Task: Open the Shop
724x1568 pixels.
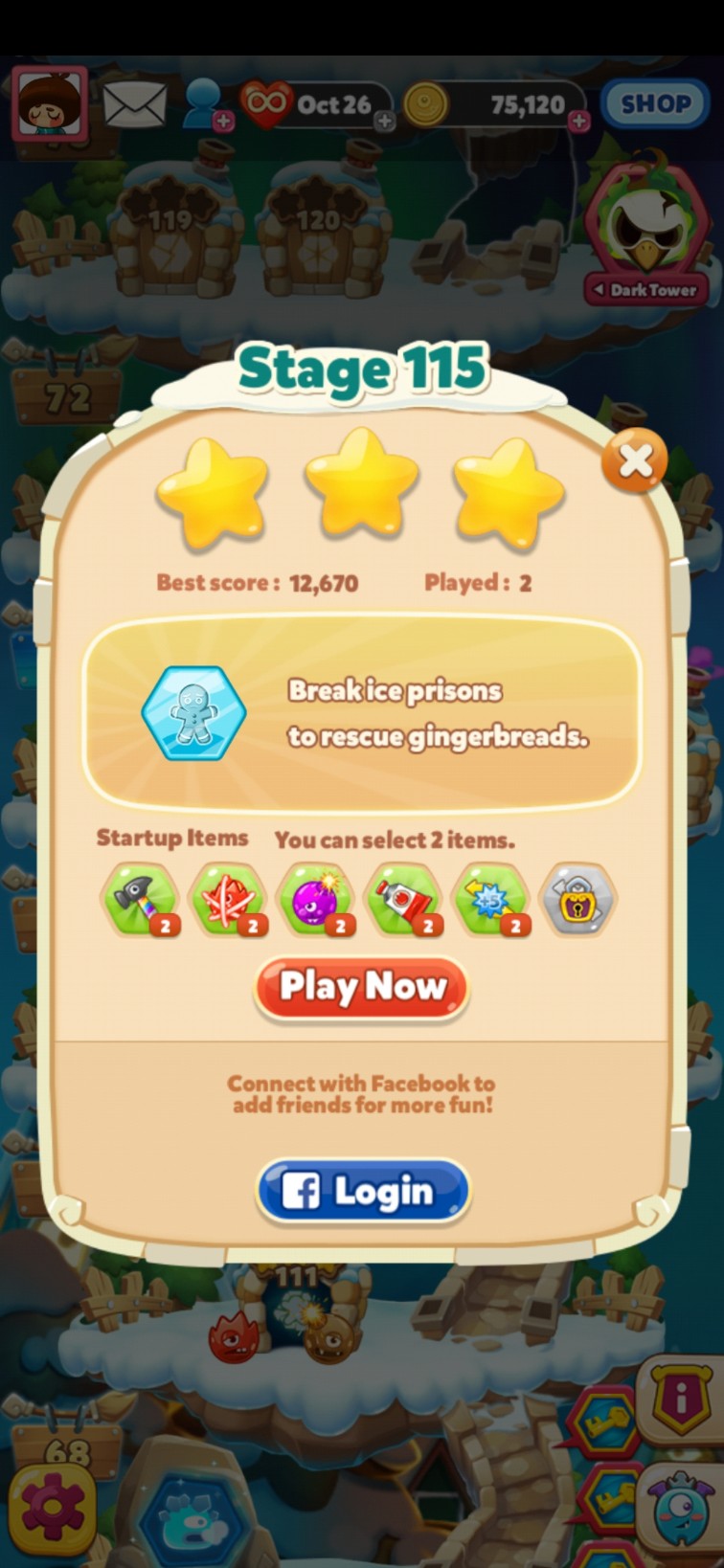Action: pos(655,103)
